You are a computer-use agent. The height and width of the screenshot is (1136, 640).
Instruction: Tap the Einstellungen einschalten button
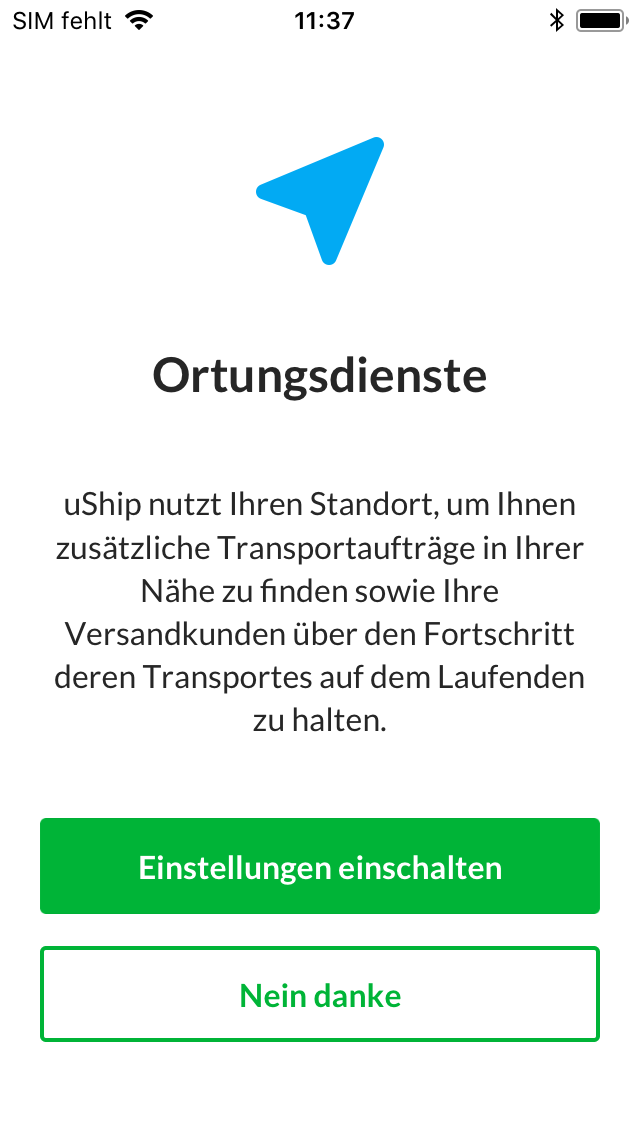coord(320,866)
